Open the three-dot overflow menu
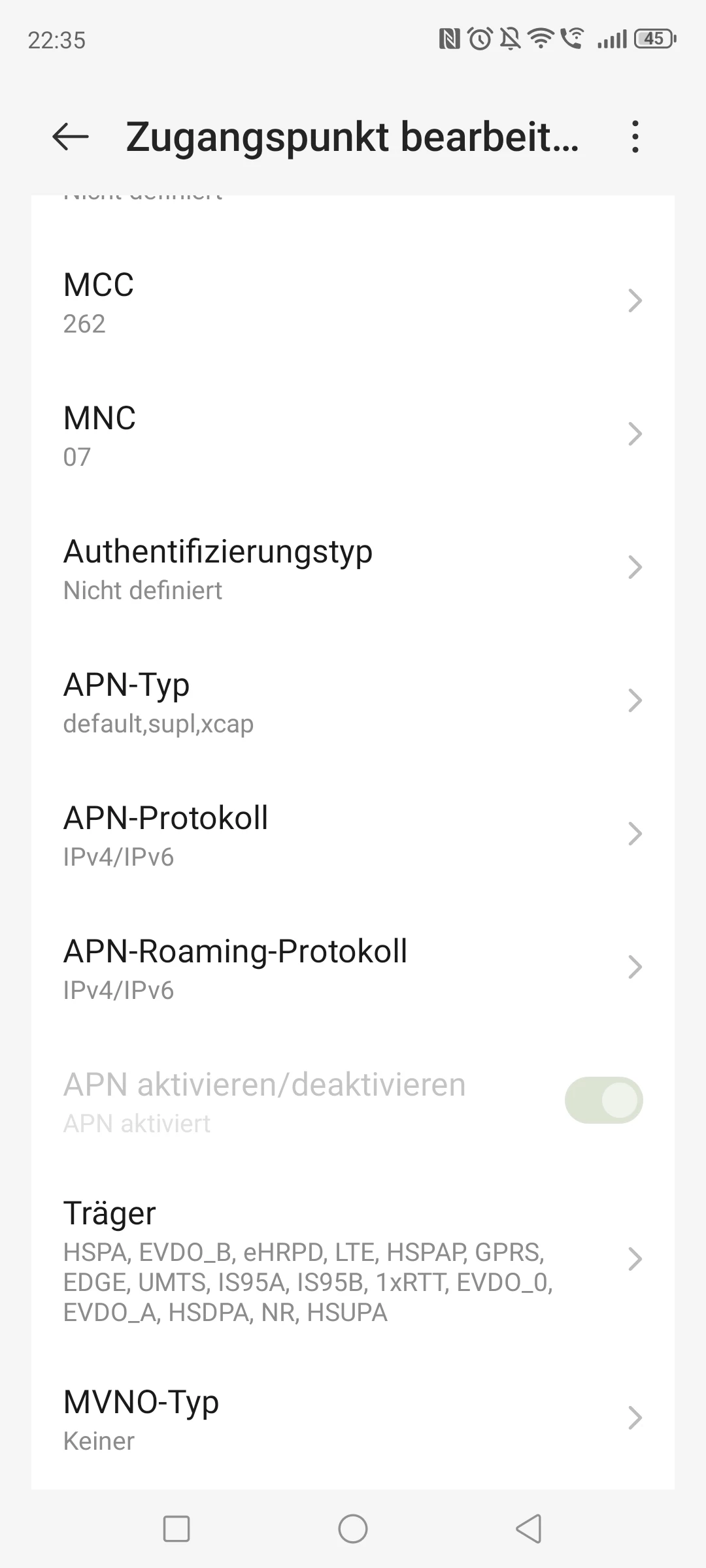706x1568 pixels. [635, 137]
